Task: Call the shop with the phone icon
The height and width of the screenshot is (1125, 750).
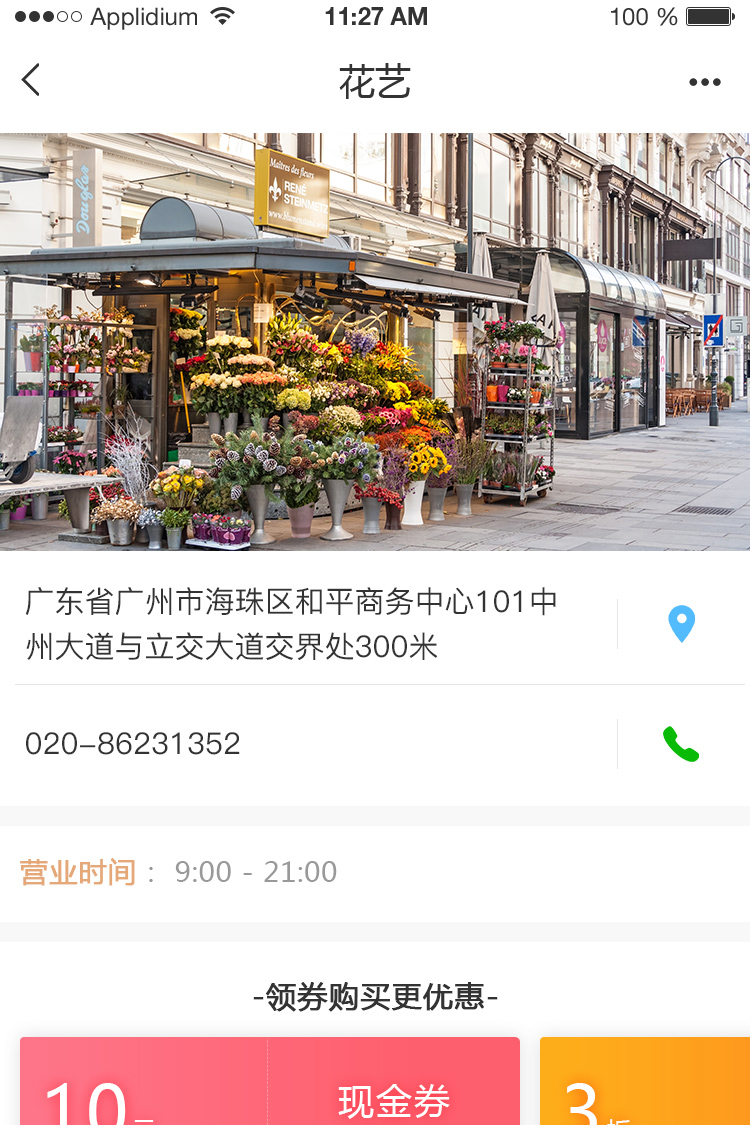Action: [680, 744]
